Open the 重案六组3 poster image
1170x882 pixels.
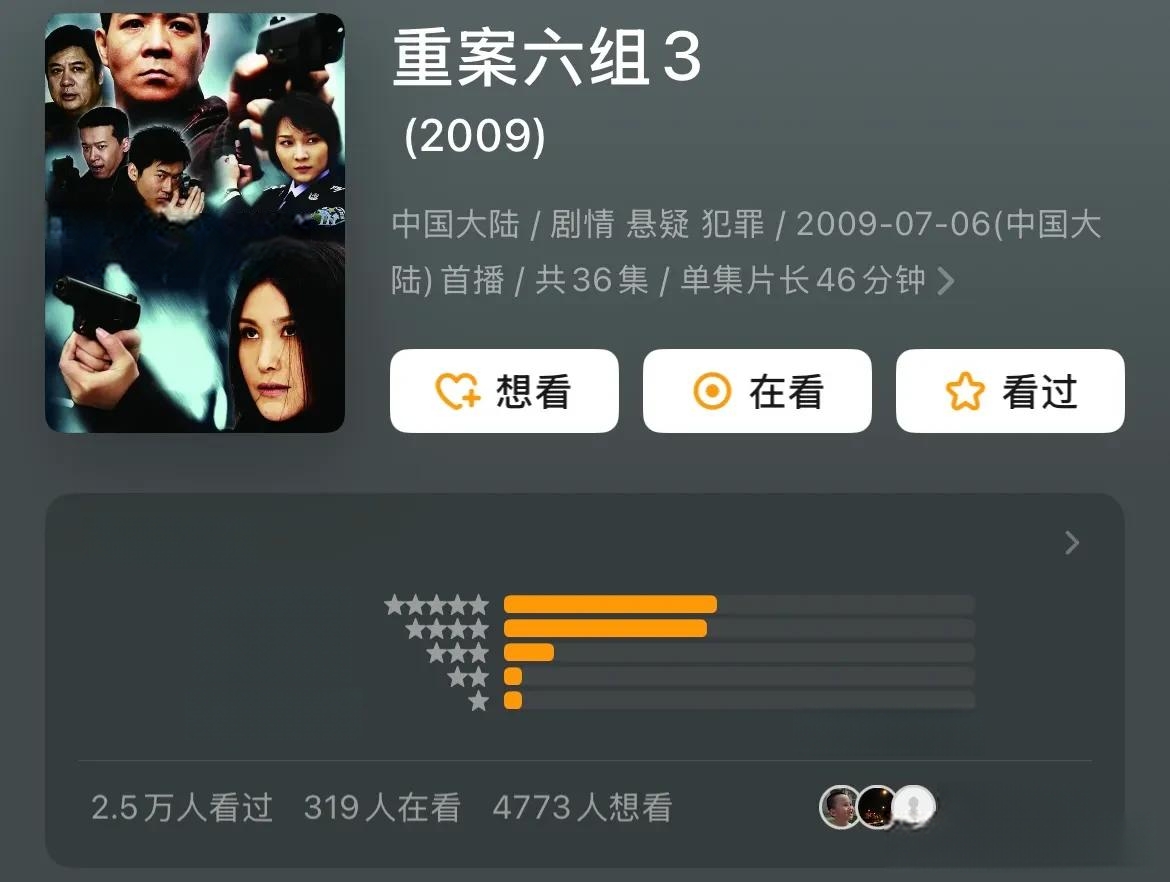click(195, 222)
